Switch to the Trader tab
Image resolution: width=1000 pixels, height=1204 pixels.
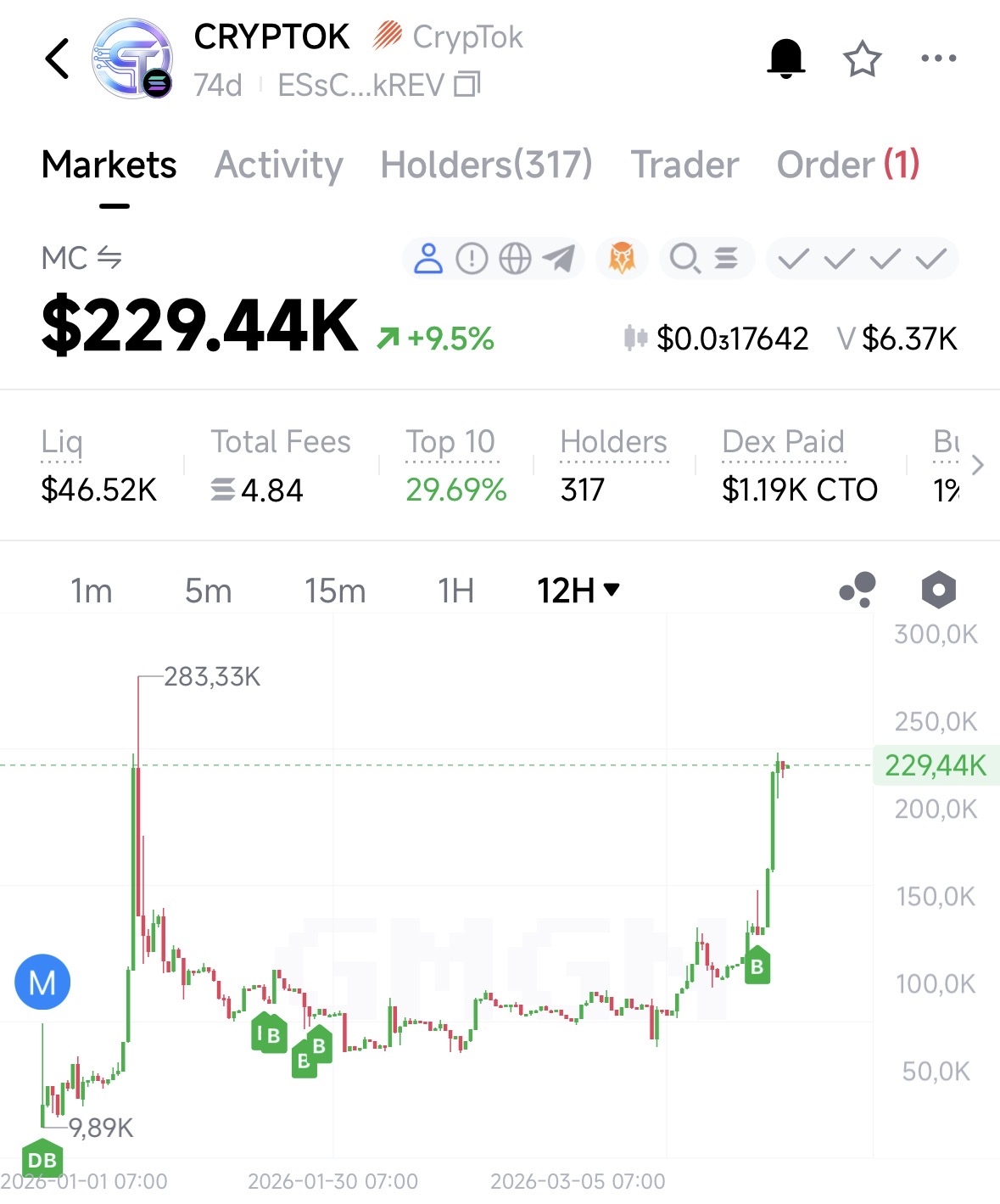coord(684,165)
